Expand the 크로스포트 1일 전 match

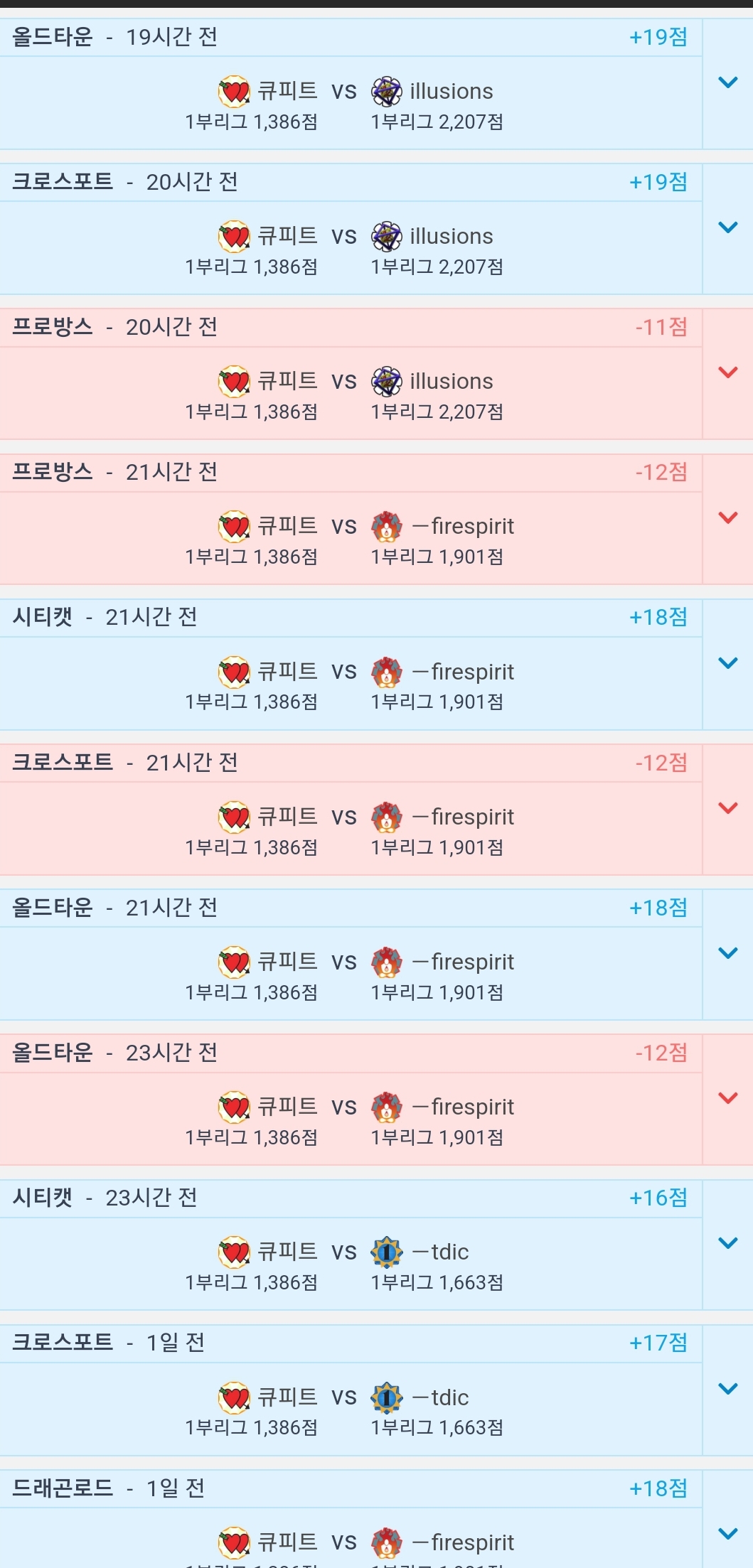coord(727,1389)
